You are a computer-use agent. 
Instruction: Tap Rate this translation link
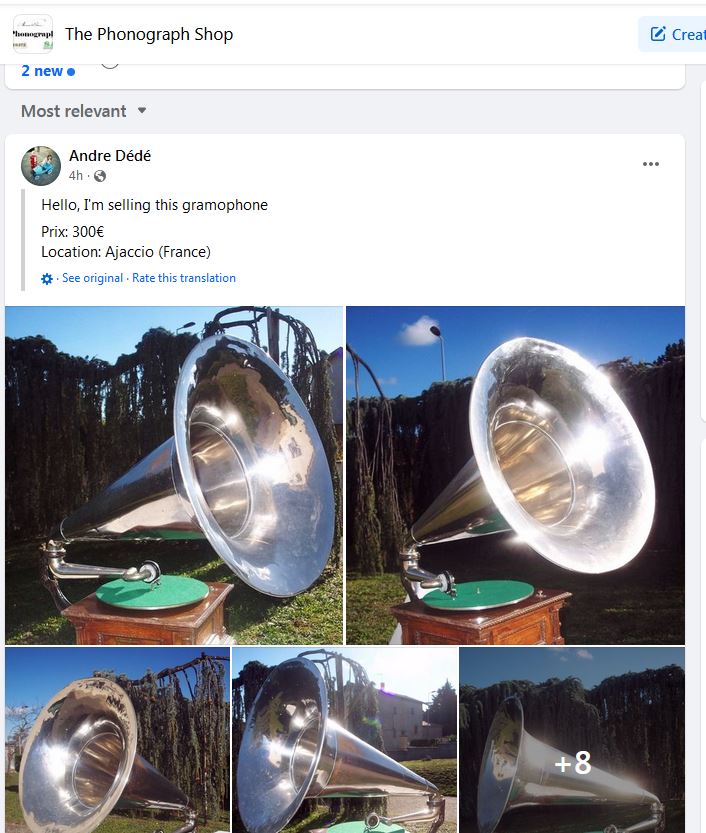point(184,278)
